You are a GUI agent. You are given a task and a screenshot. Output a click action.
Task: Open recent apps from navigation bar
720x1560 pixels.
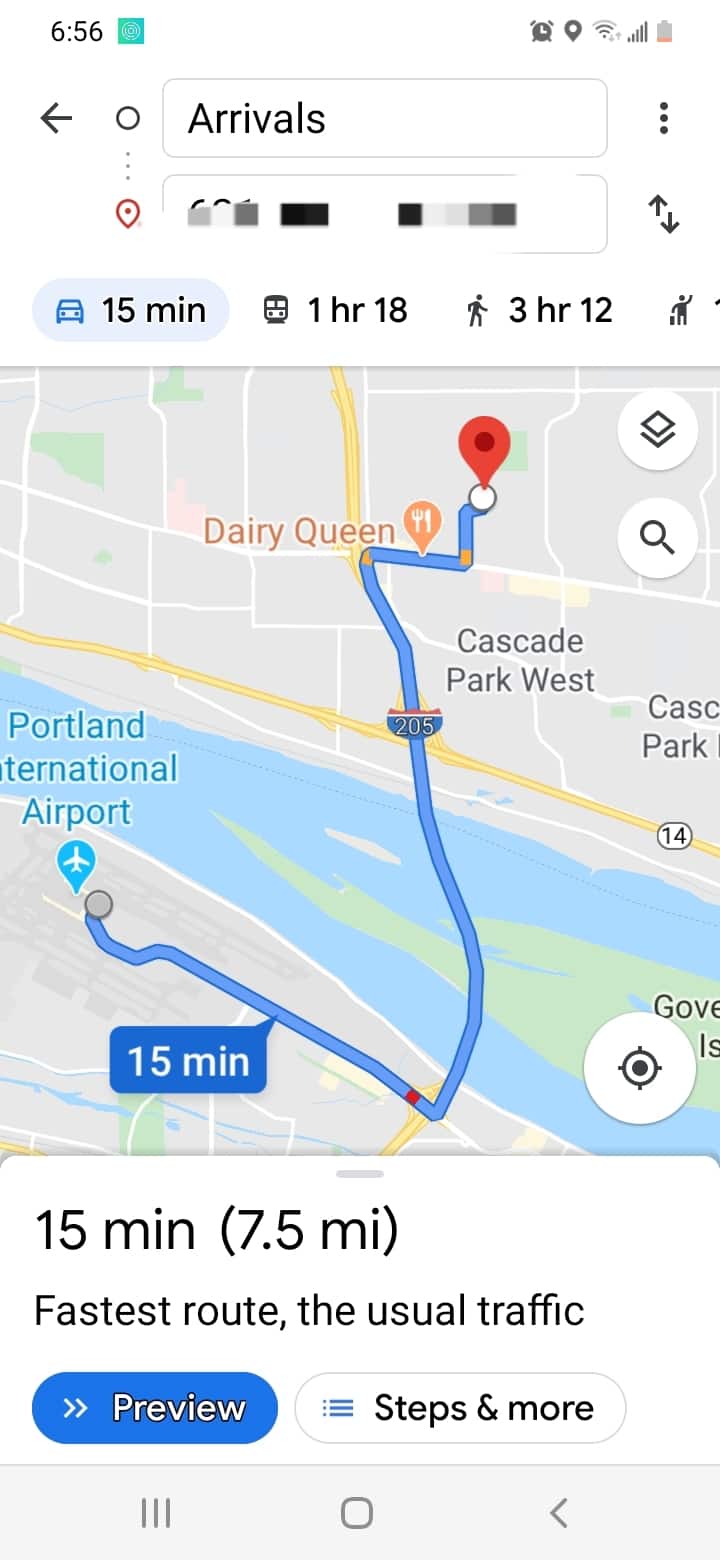pyautogui.click(x=155, y=1513)
